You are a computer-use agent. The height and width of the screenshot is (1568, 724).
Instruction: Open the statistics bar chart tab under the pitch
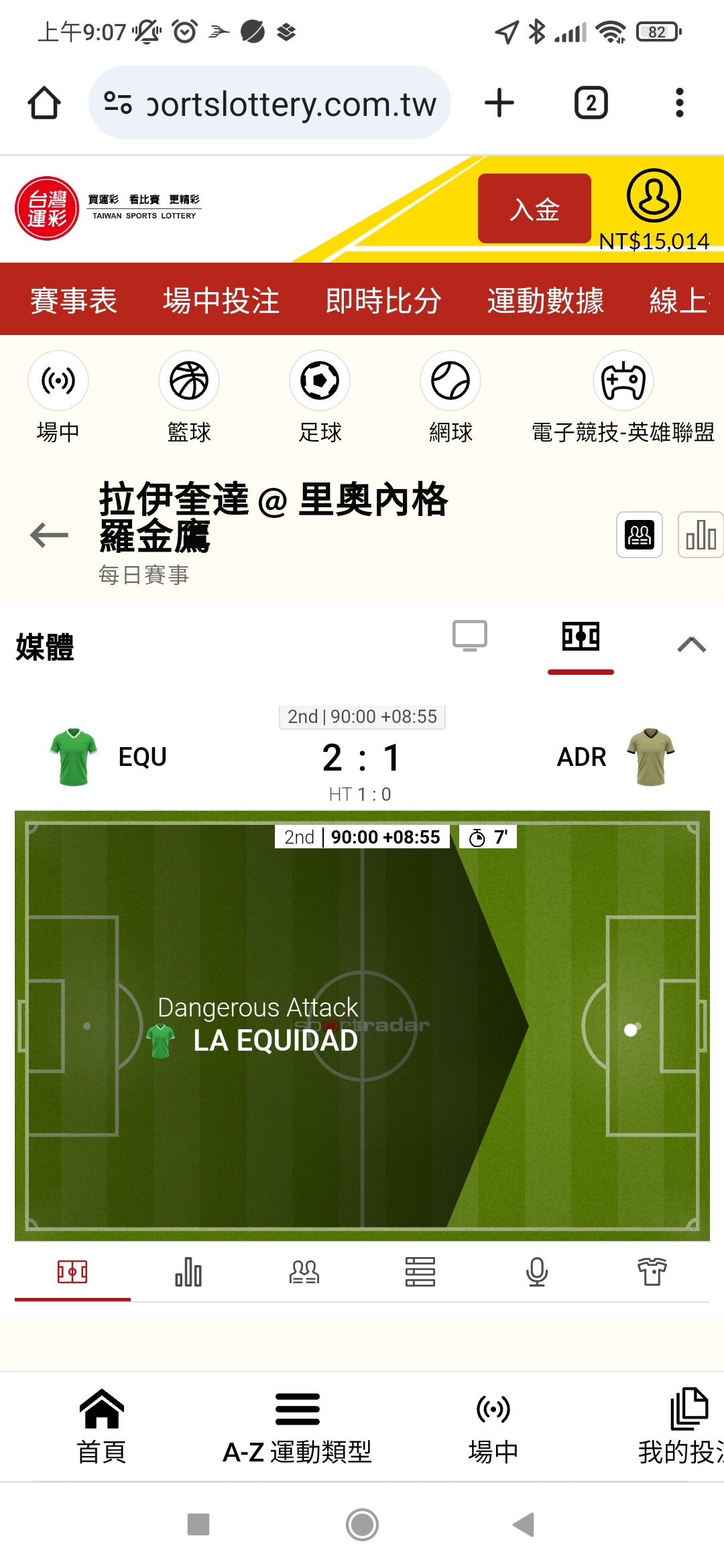[188, 1272]
